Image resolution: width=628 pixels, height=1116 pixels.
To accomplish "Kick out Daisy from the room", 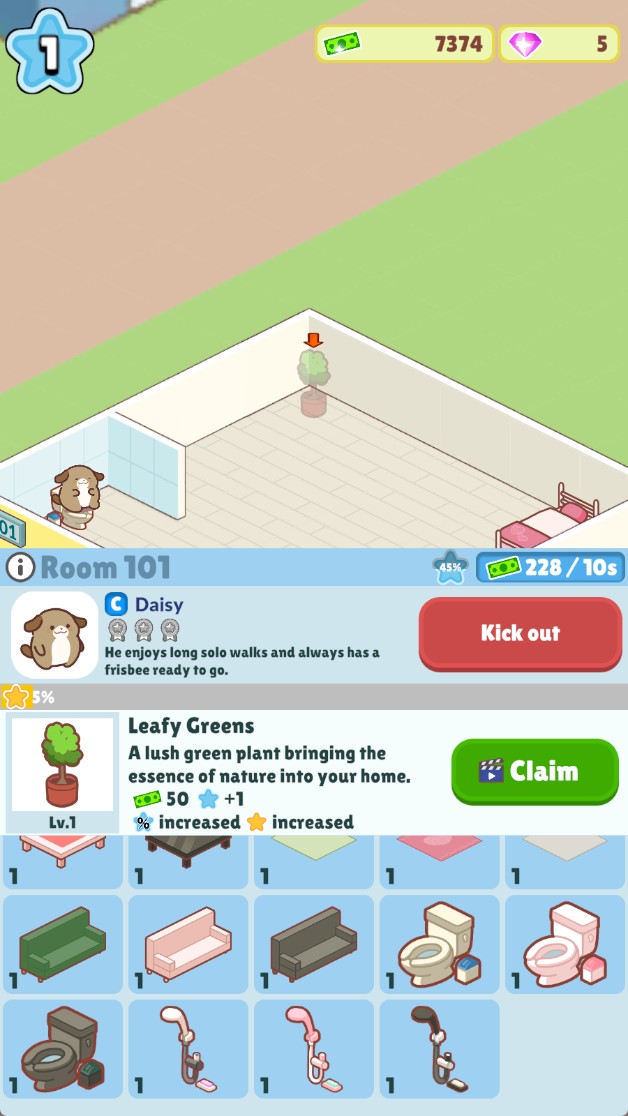I will 520,633.
